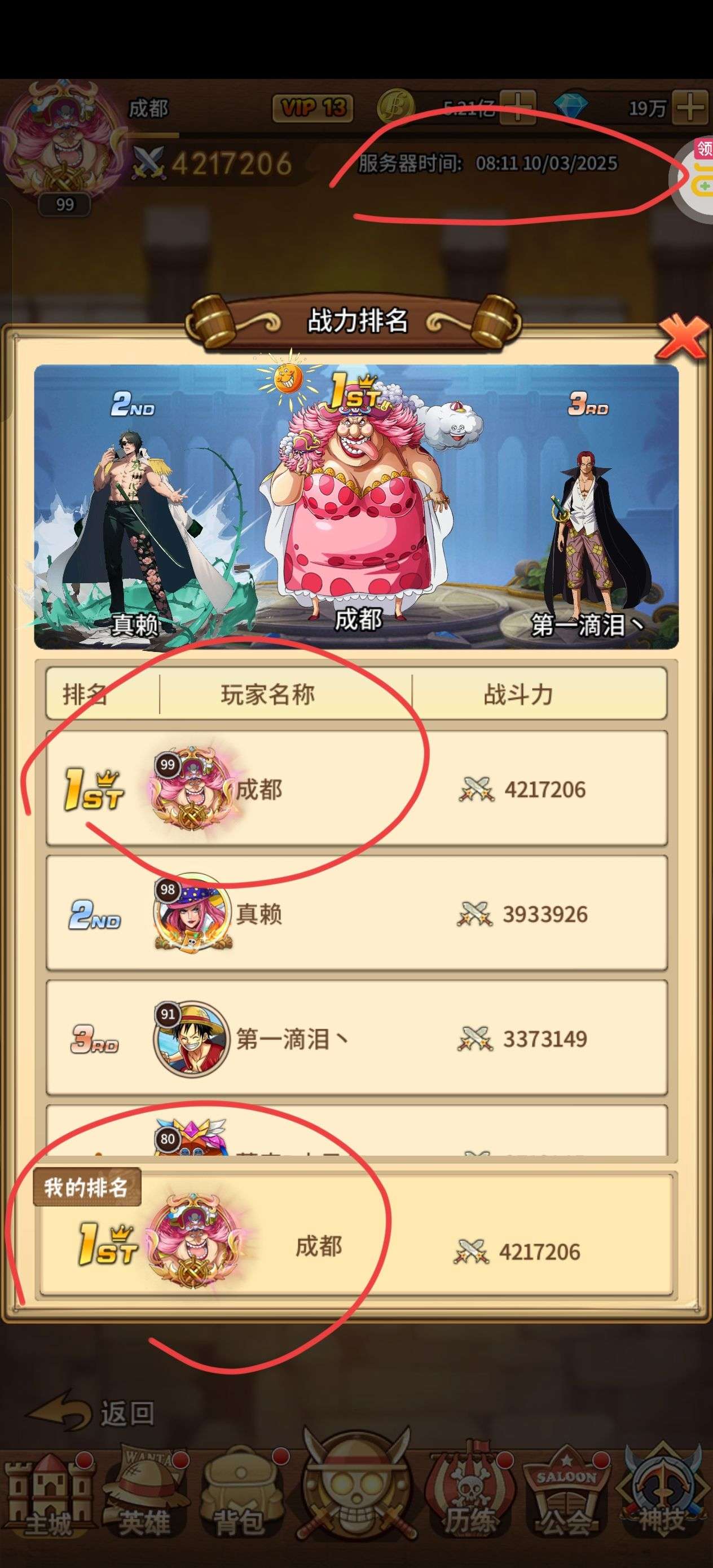Add more diamonds with plus button
713x1568 pixels.
click(x=690, y=108)
